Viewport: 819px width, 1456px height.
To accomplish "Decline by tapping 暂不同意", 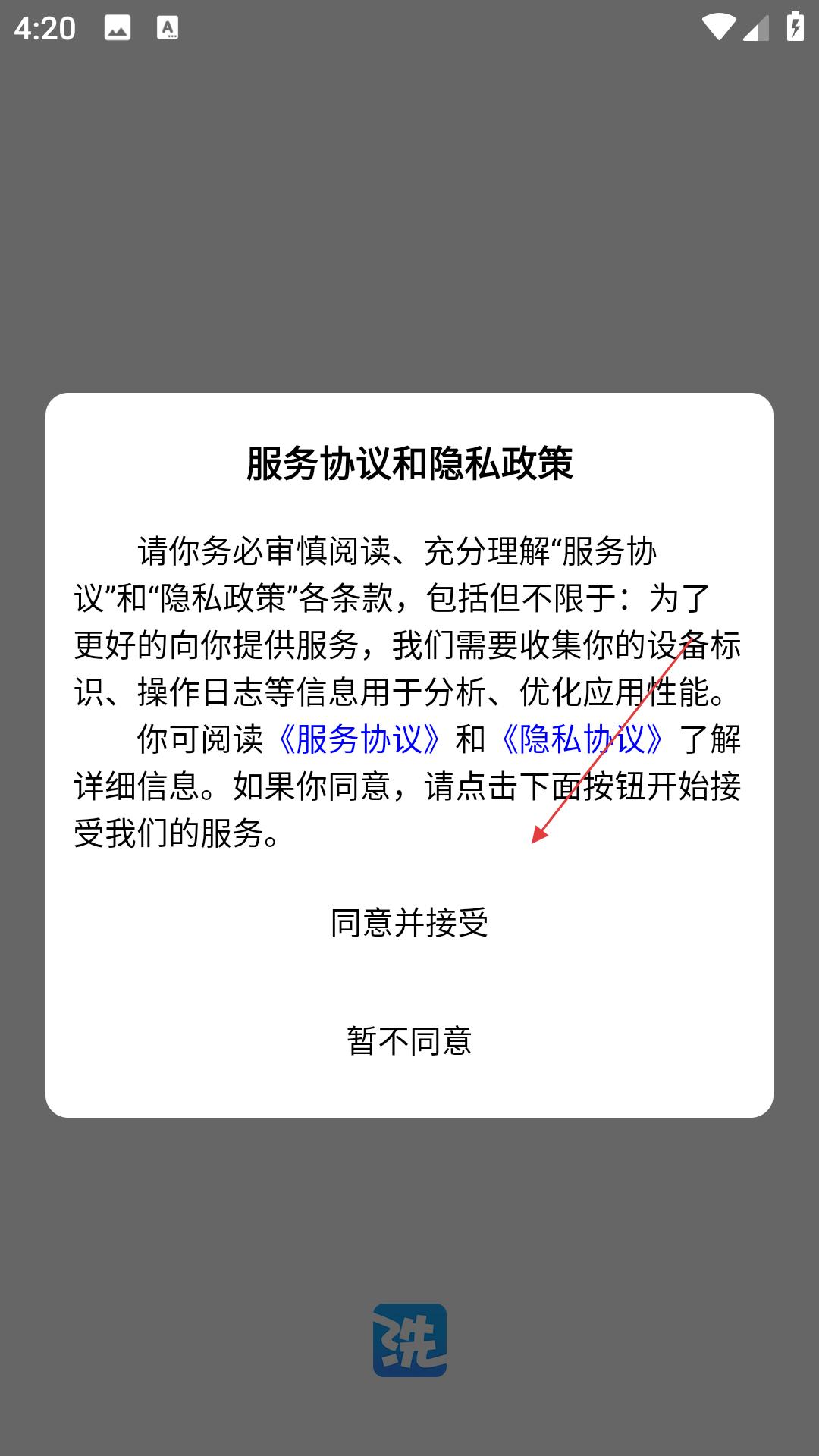I will (x=409, y=1041).
